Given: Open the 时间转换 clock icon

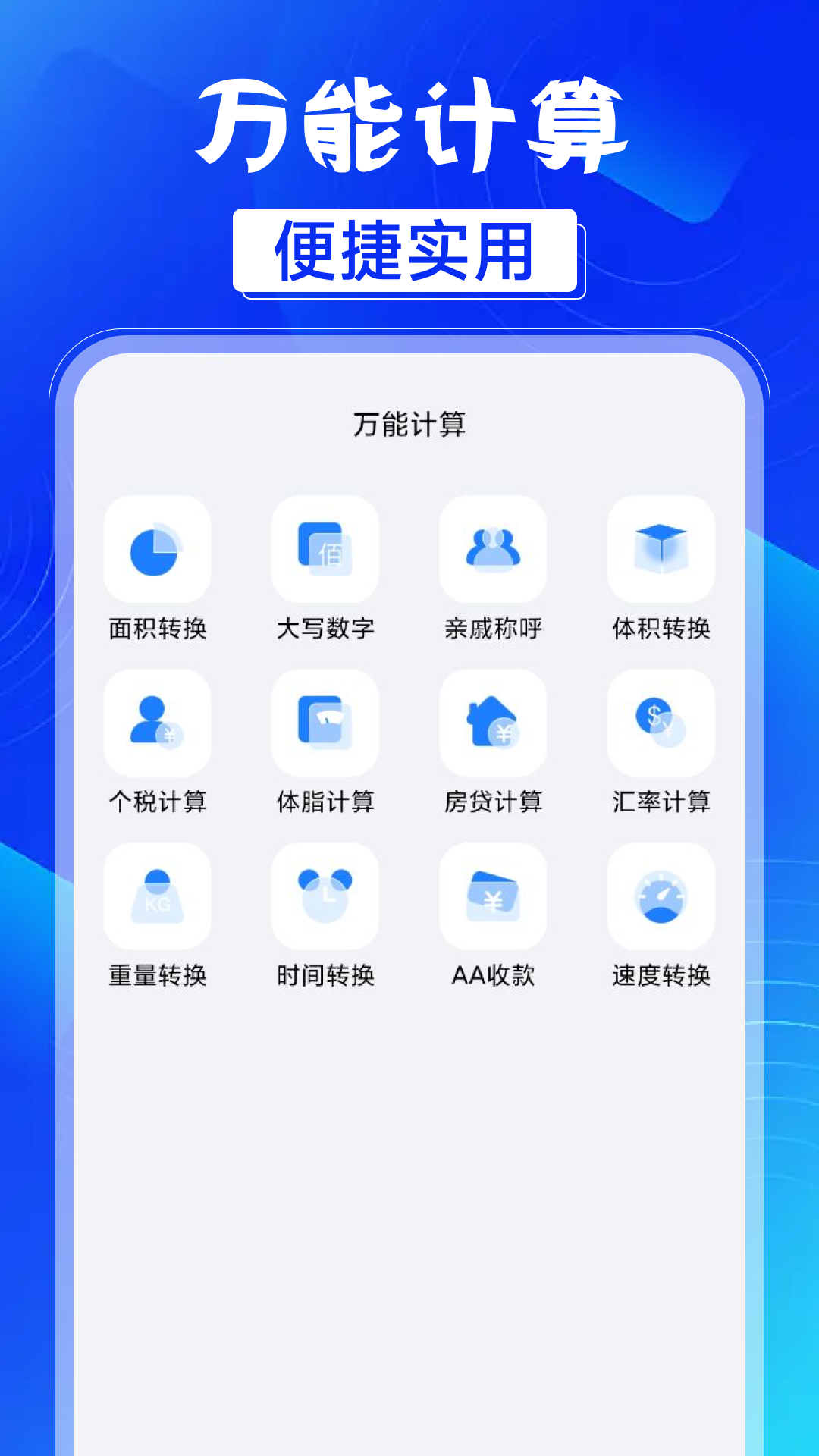Looking at the screenshot, I should [x=325, y=896].
